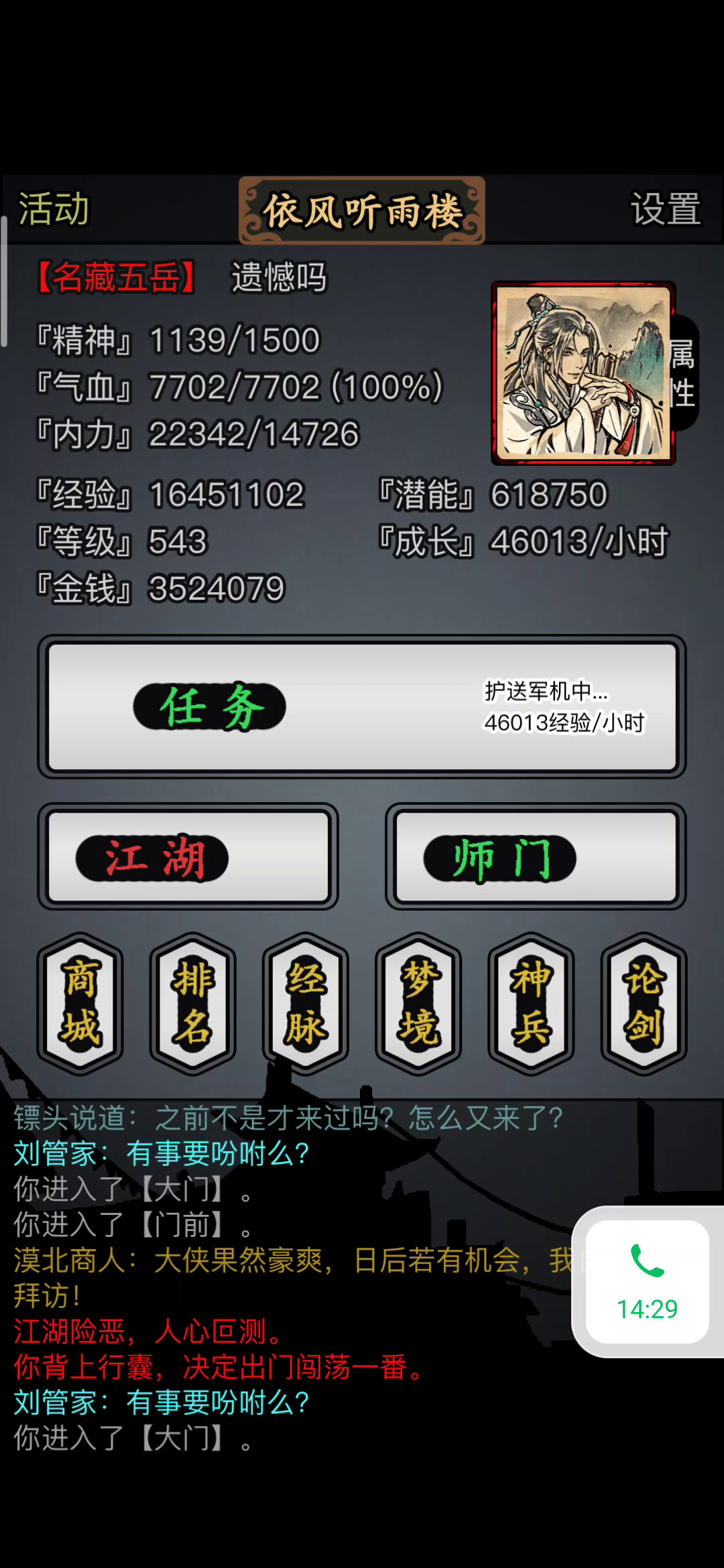This screenshot has width=724, height=1568.
Task: Open the 属性 attributes tab
Action: click(682, 373)
